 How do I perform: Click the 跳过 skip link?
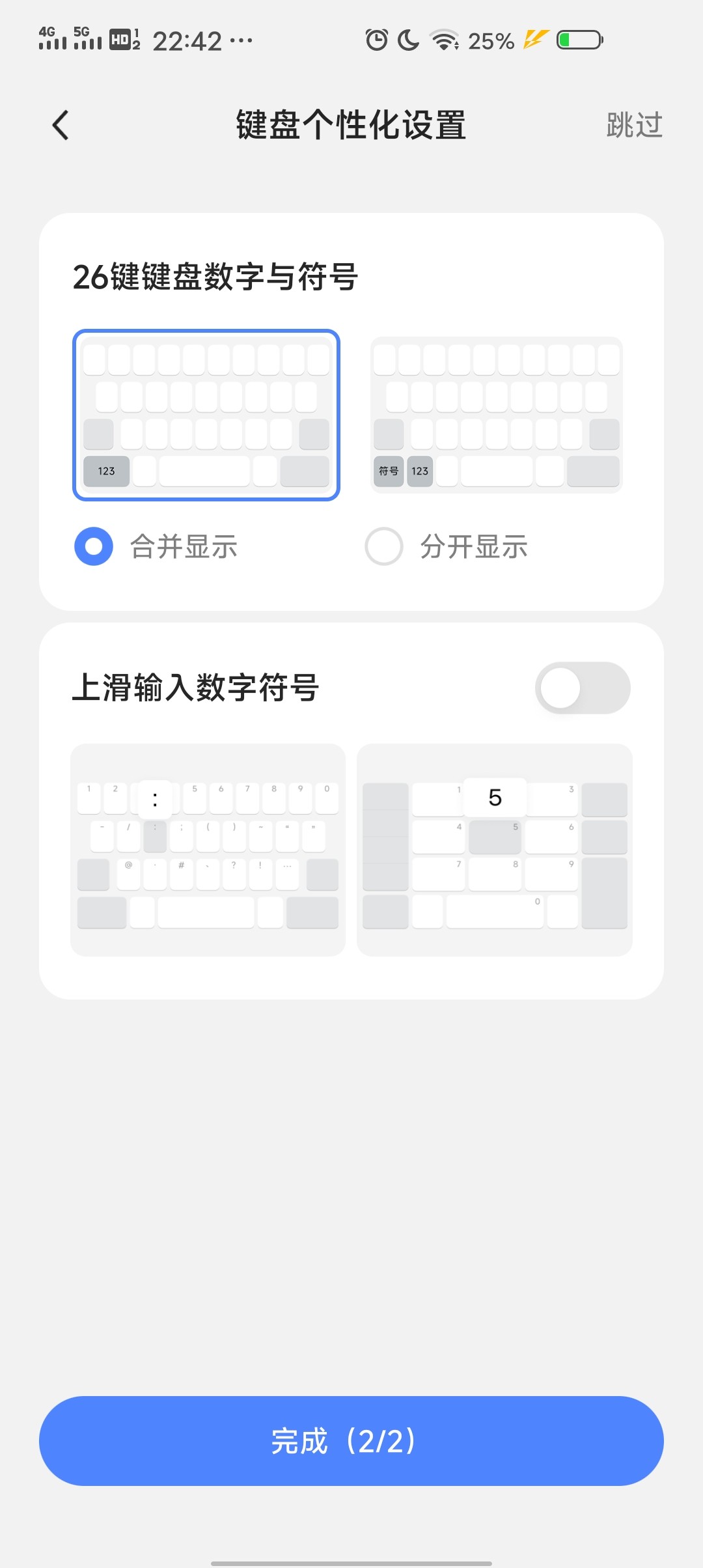coord(634,125)
